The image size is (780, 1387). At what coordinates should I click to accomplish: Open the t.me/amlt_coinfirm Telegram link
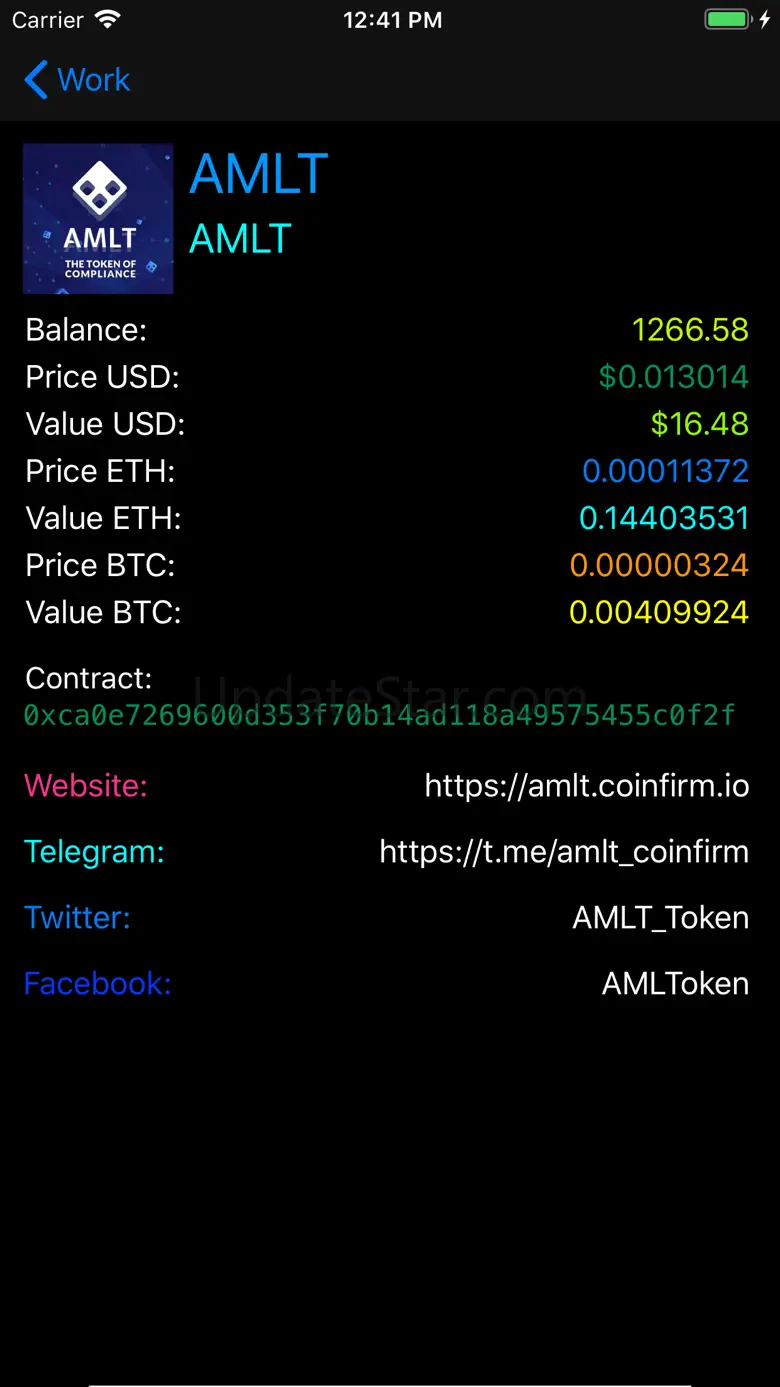pos(564,851)
